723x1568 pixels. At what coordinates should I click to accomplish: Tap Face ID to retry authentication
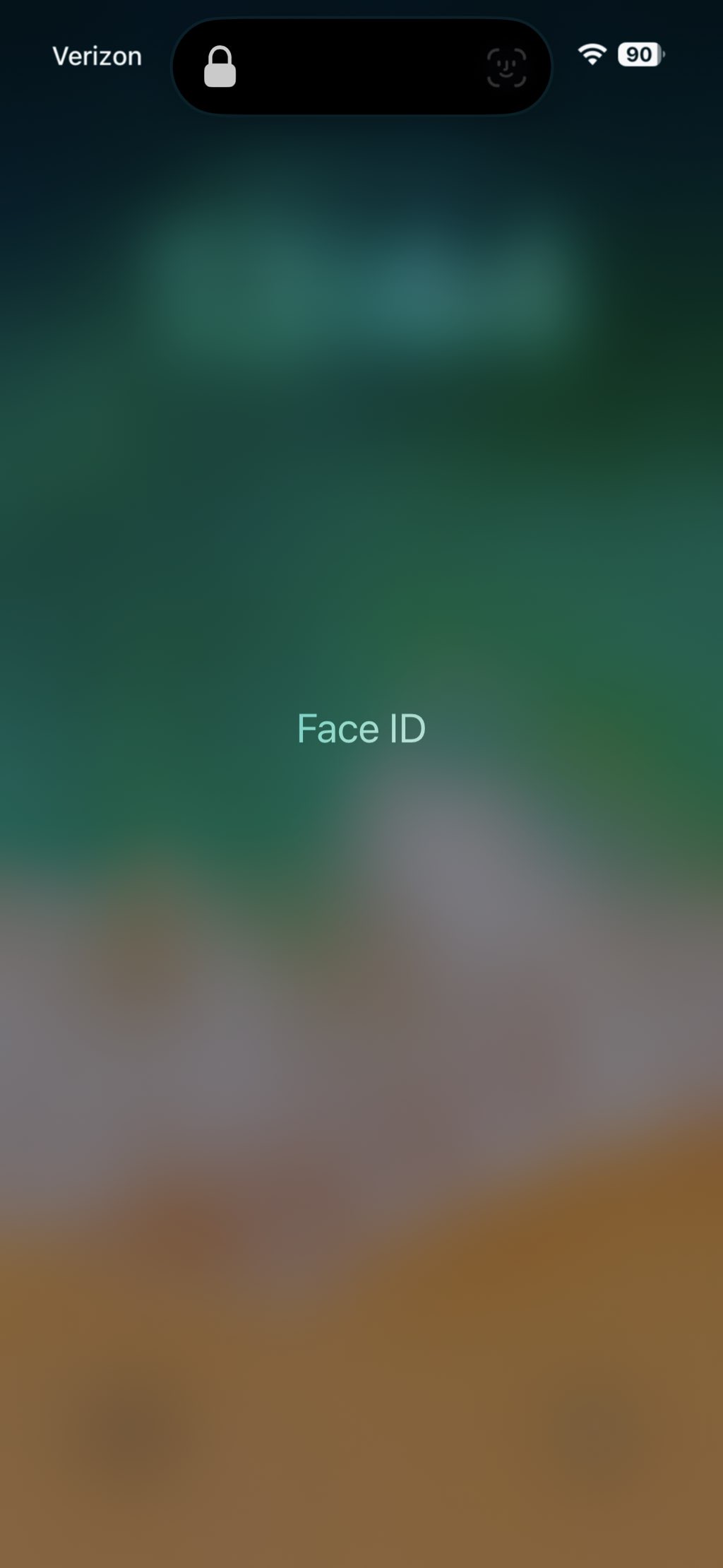tap(361, 728)
